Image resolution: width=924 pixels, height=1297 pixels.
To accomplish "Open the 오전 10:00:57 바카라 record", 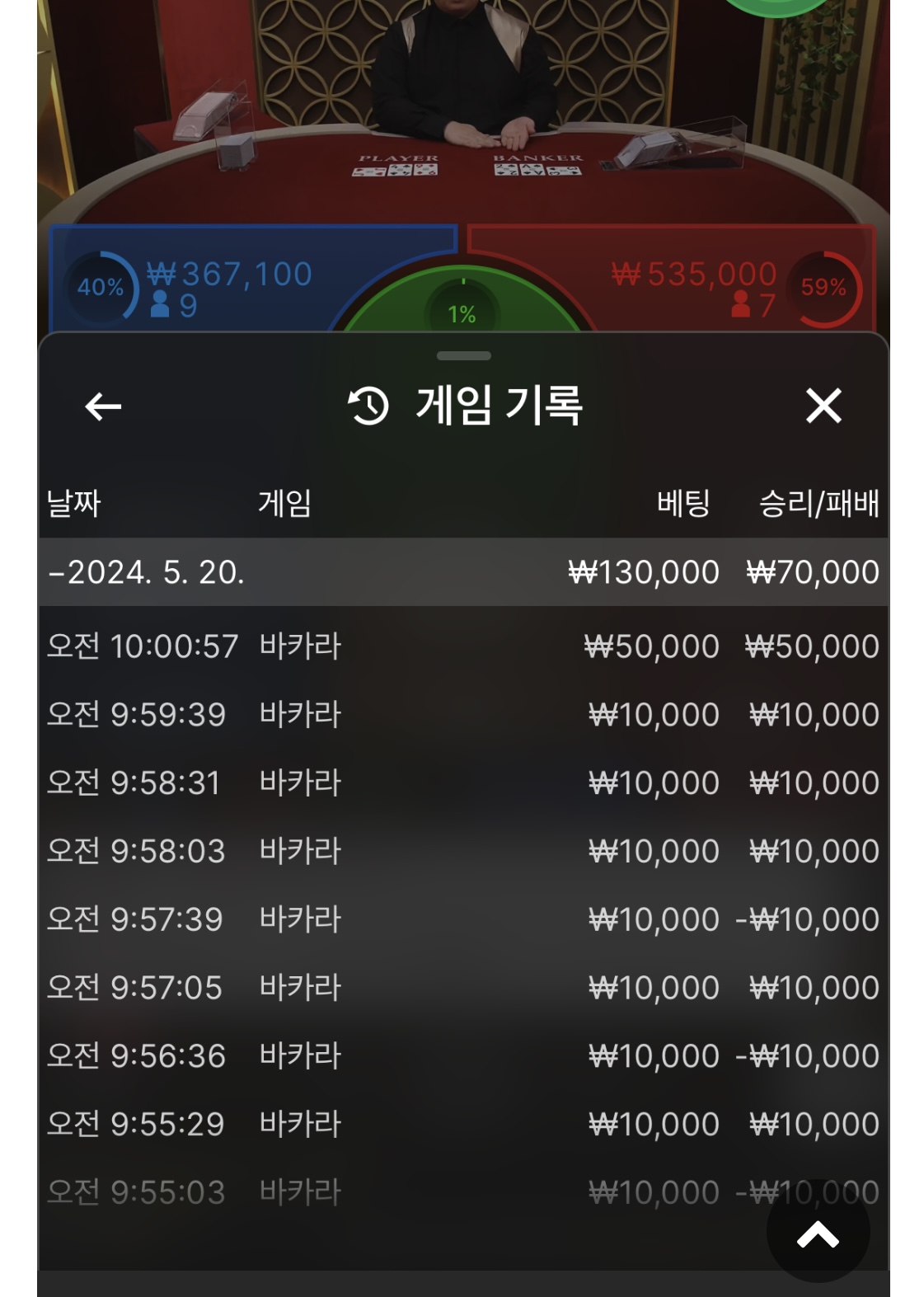I will (x=463, y=646).
